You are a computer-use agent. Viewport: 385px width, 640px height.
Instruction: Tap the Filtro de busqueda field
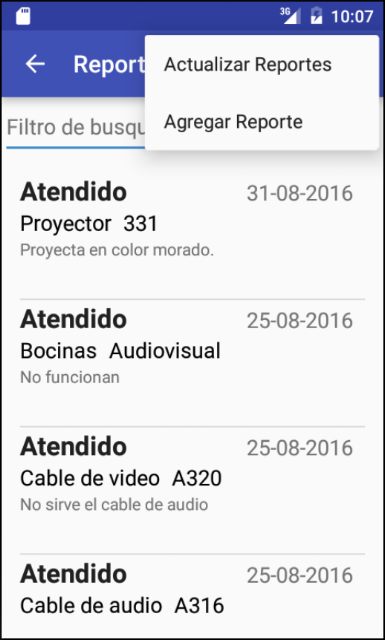click(x=76, y=128)
